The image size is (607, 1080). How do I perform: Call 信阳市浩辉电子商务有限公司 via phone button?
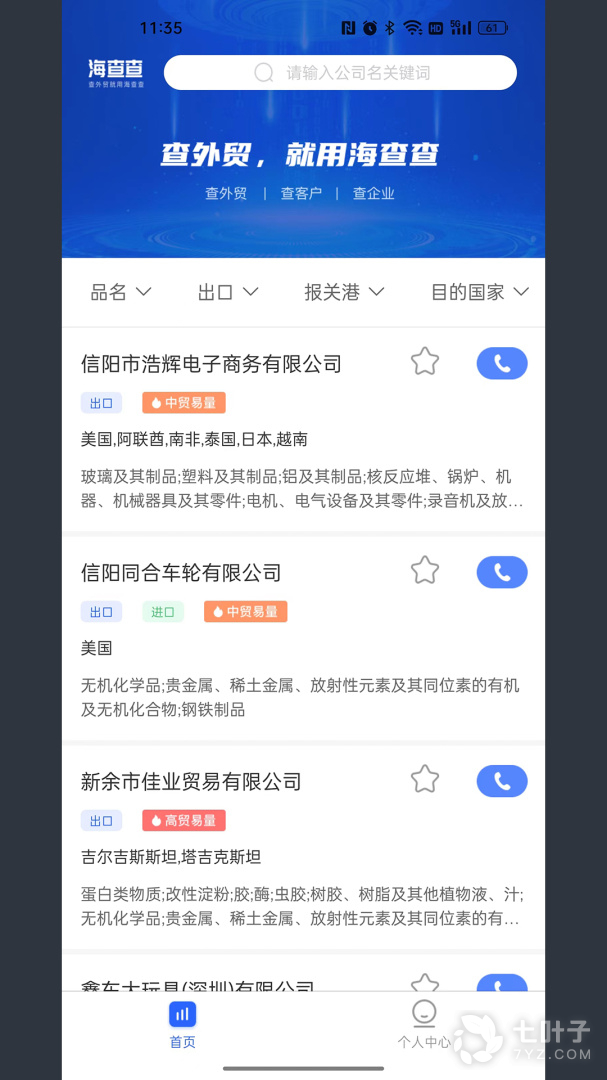[x=502, y=364]
